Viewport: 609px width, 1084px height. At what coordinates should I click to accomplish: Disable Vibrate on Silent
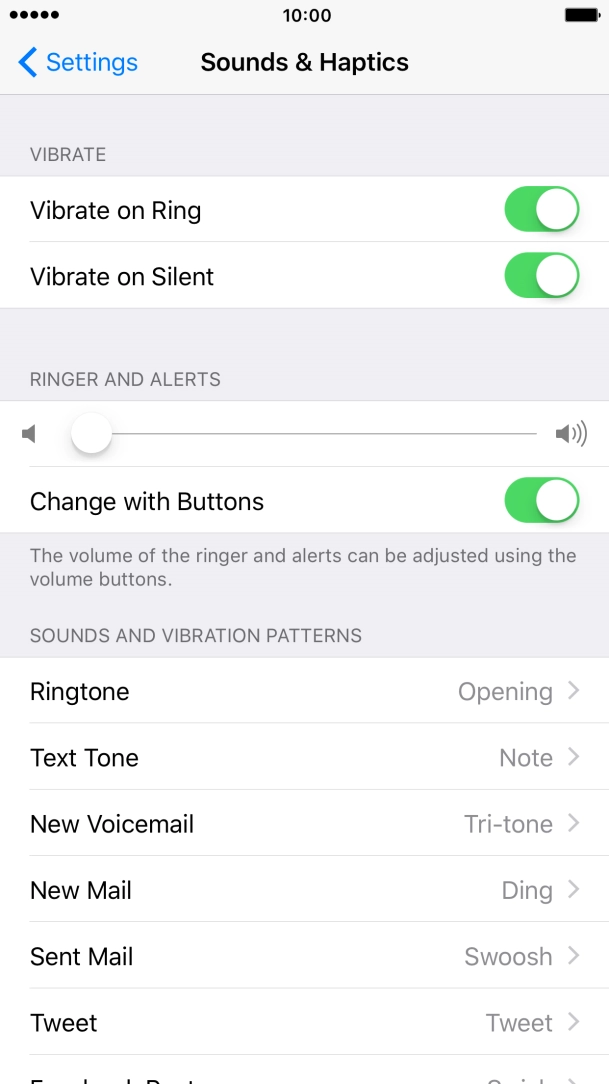541,276
